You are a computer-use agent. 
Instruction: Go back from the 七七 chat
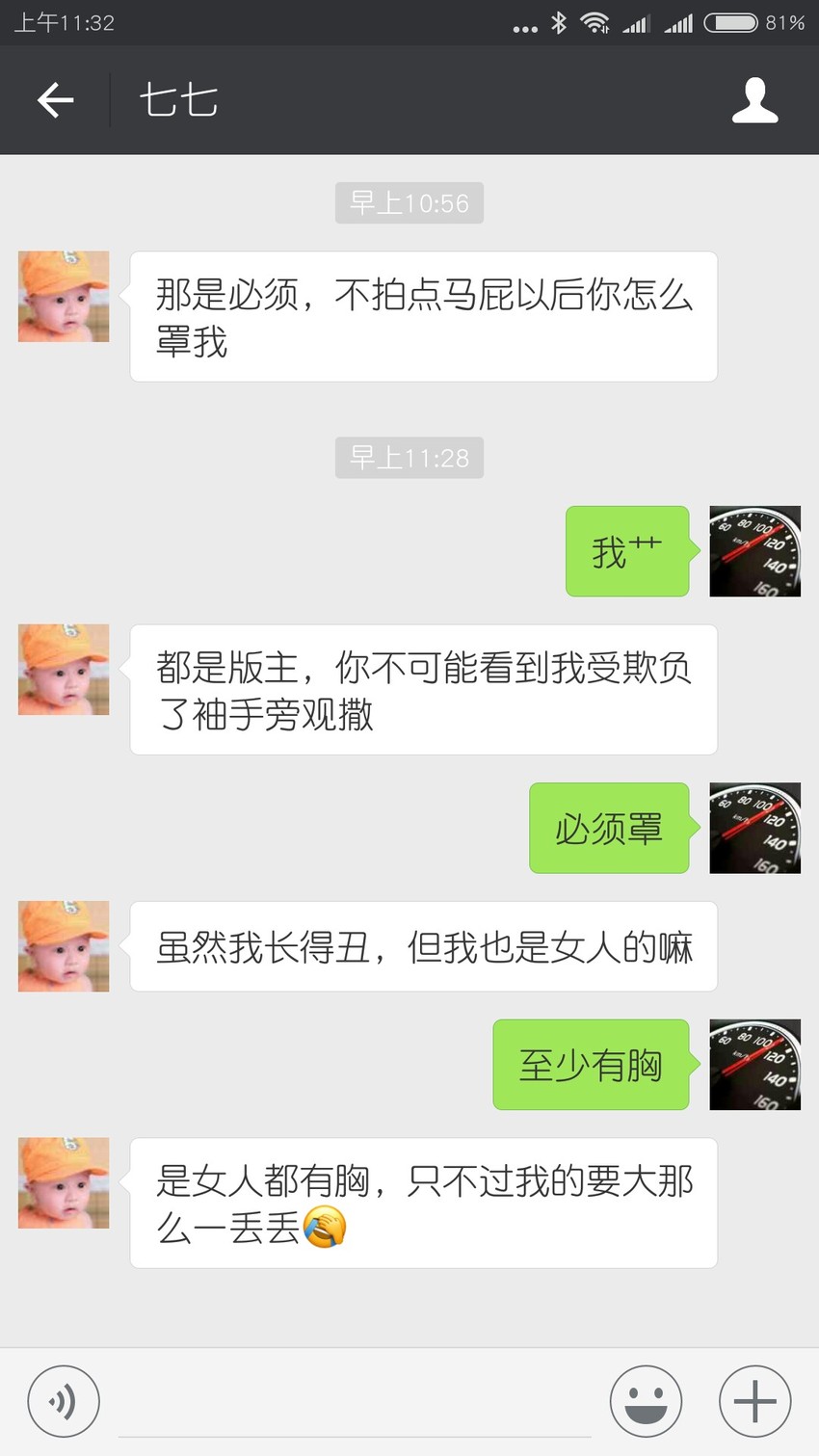(x=55, y=100)
